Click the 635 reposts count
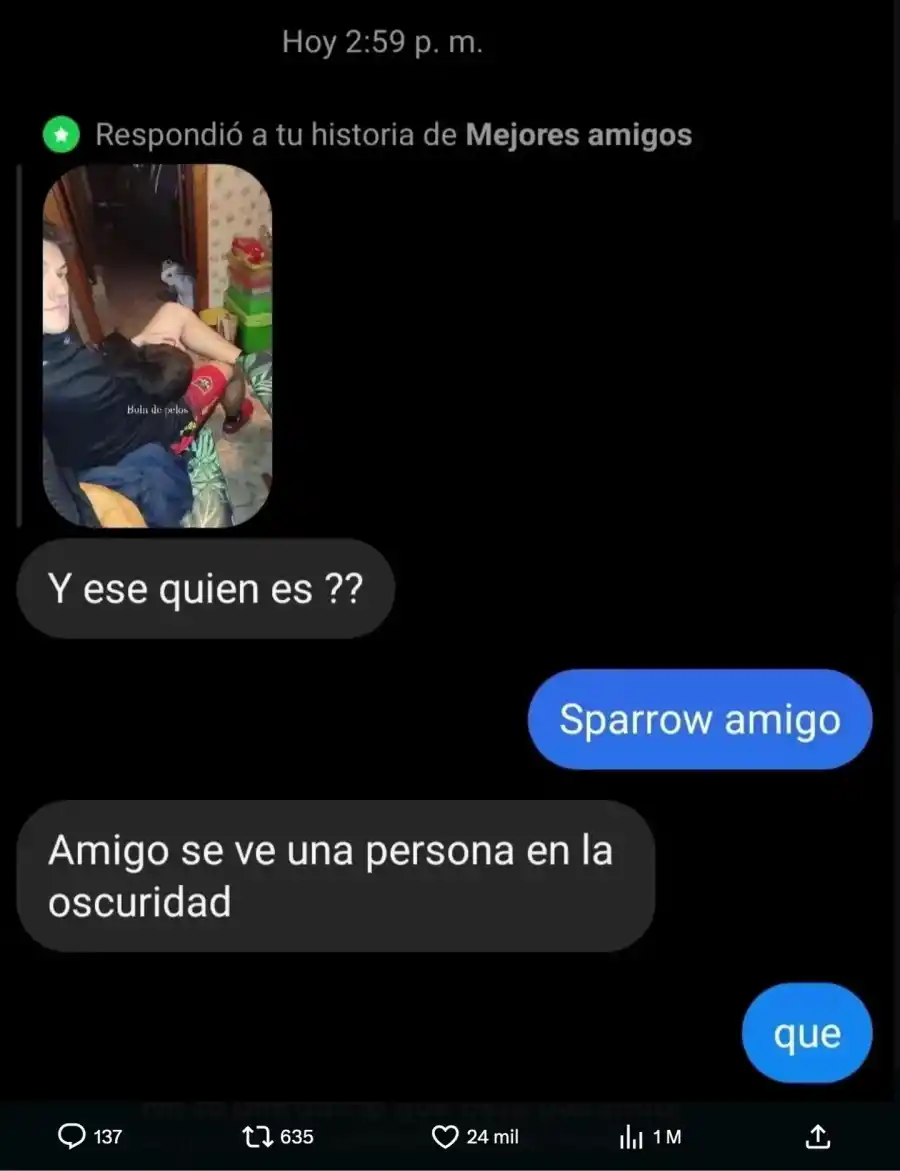Image resolution: width=900 pixels, height=1171 pixels. [294, 1137]
